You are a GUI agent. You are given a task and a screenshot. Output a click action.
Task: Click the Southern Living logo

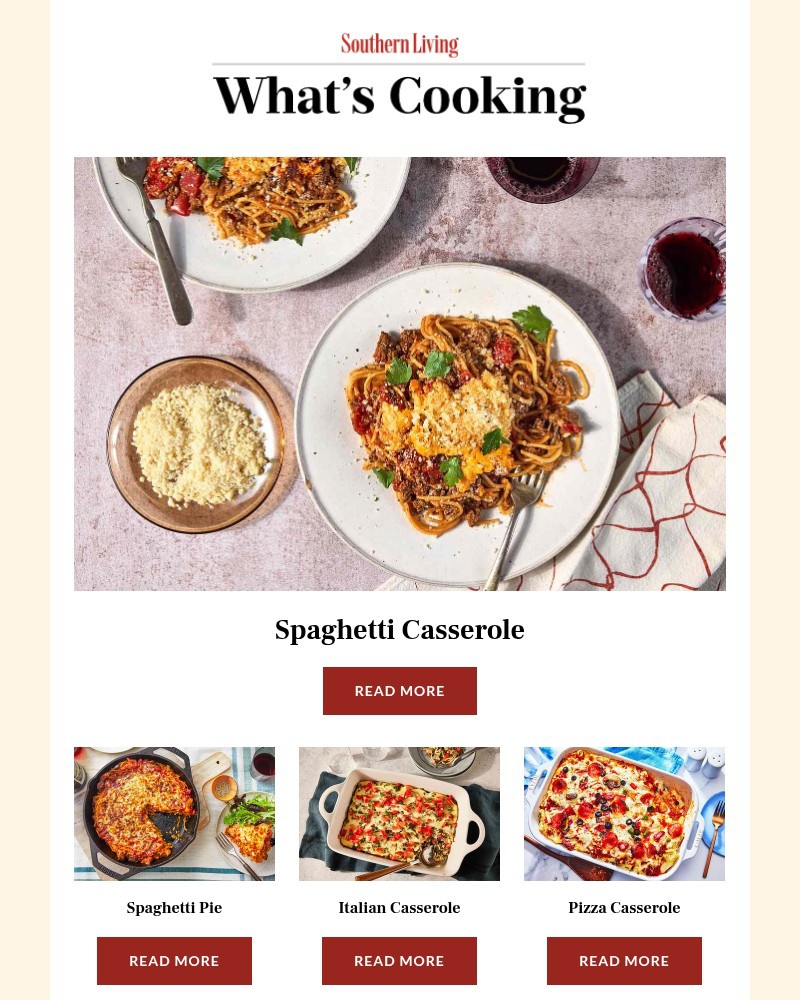pos(400,44)
